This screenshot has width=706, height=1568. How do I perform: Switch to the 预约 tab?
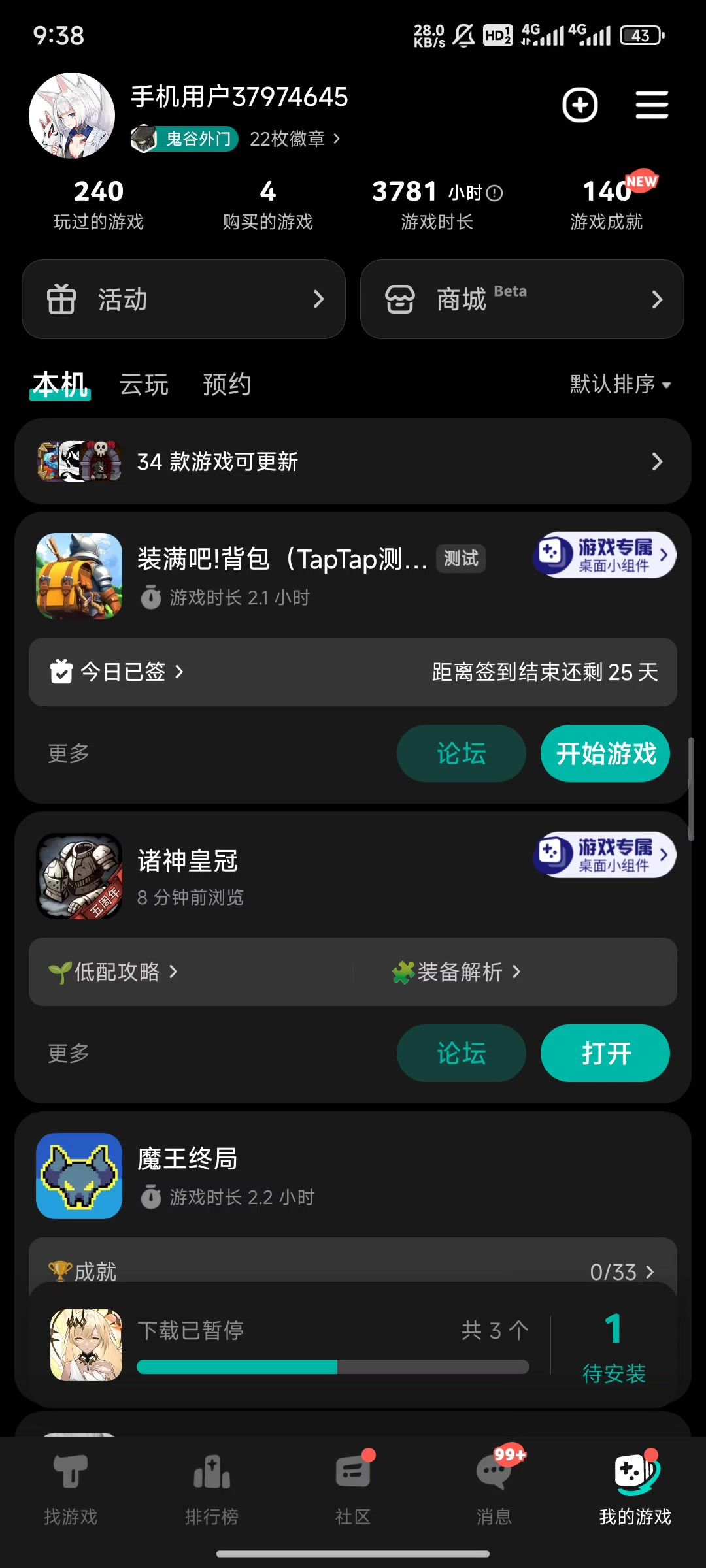point(227,384)
